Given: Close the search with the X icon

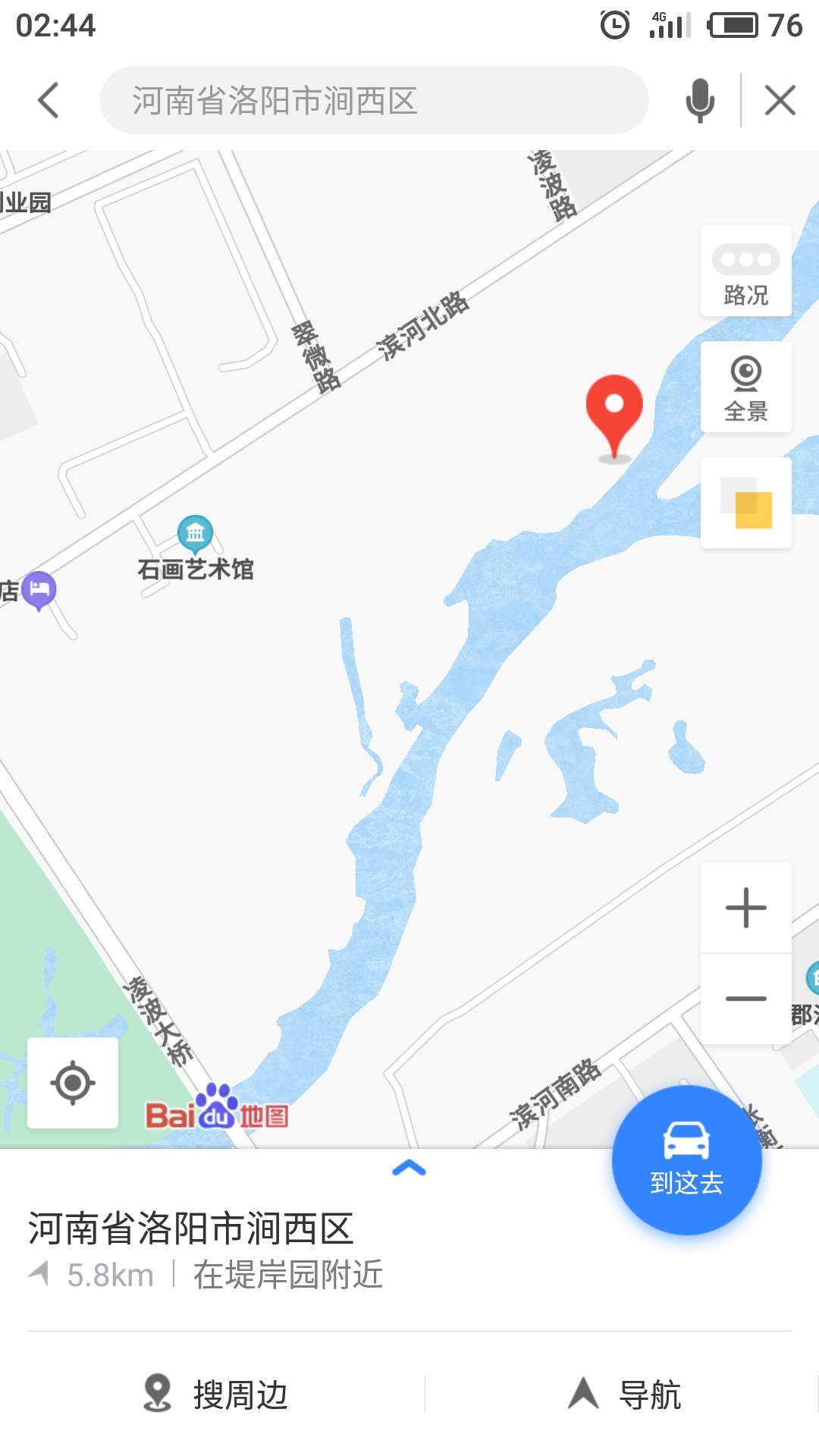Looking at the screenshot, I should coord(780,100).
